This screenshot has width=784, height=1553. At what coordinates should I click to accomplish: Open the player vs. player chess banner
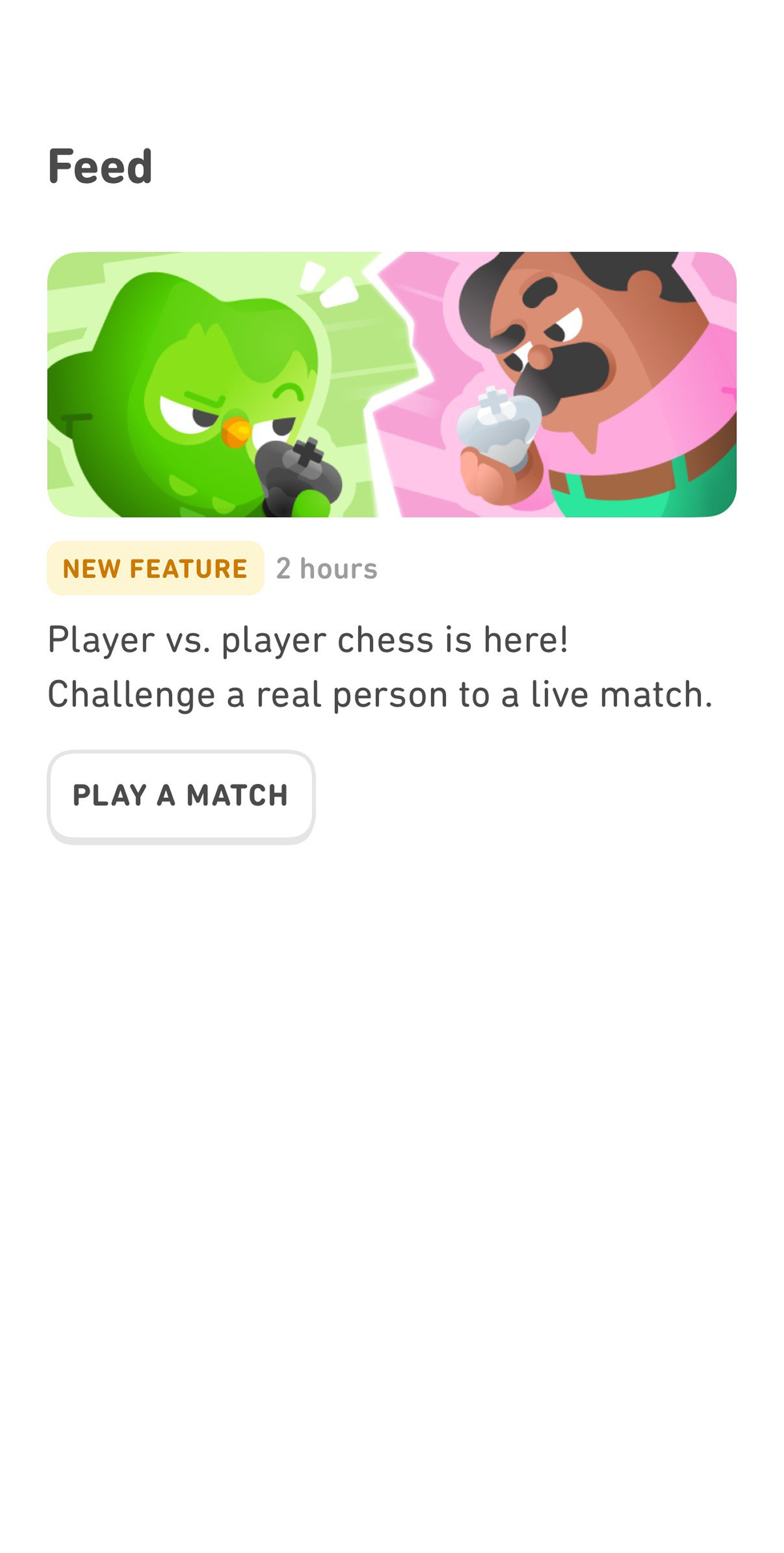tap(391, 384)
